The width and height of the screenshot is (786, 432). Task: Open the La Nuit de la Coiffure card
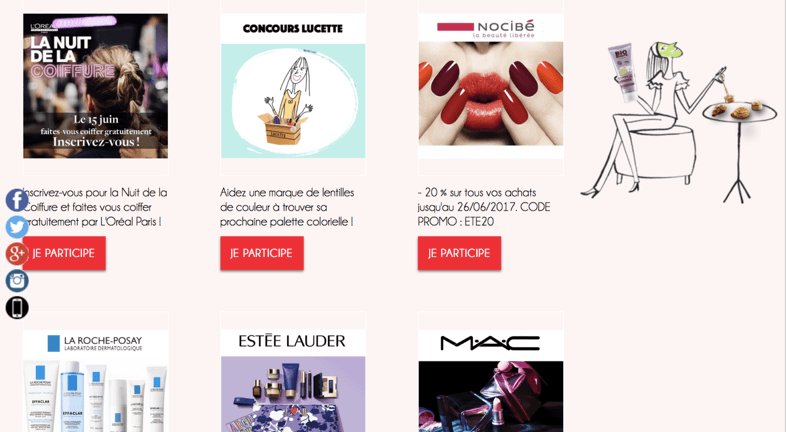tap(95, 86)
